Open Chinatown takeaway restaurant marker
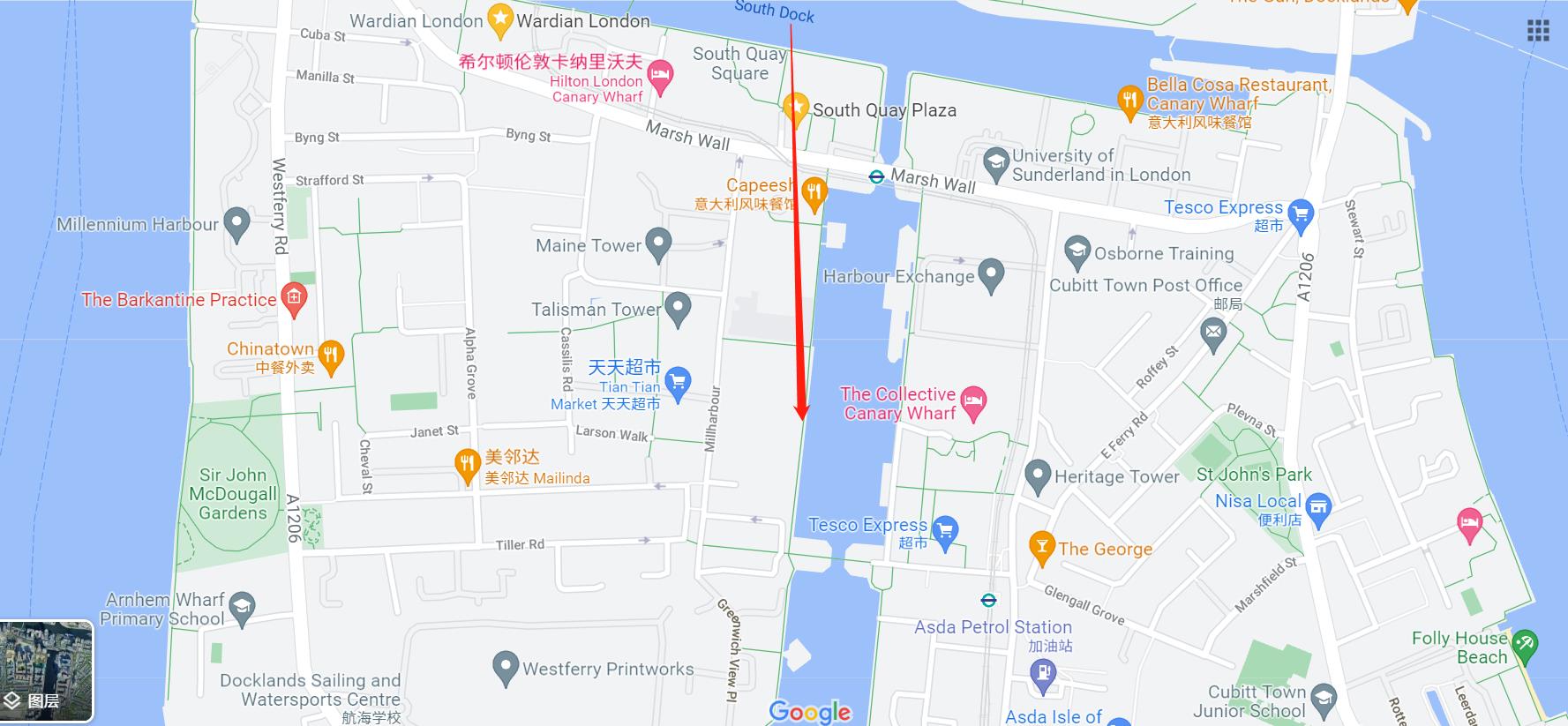The image size is (1568, 726). point(331,356)
